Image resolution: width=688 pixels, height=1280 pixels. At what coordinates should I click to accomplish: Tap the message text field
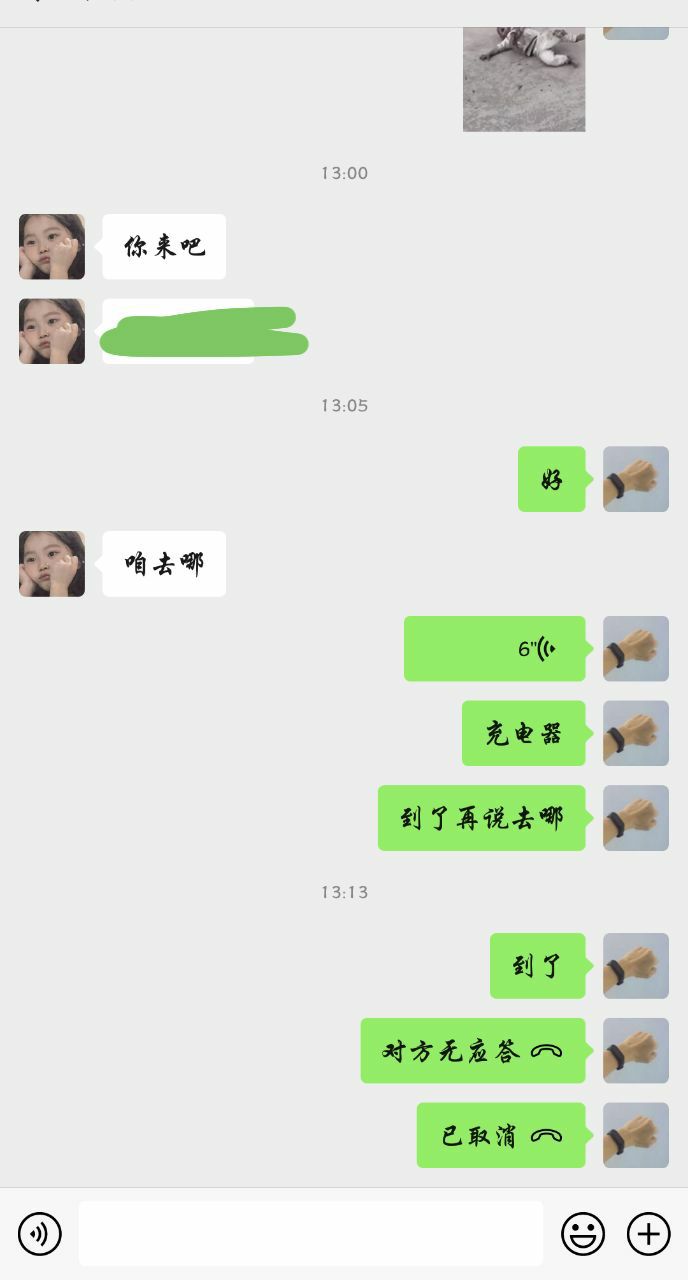click(x=310, y=1234)
